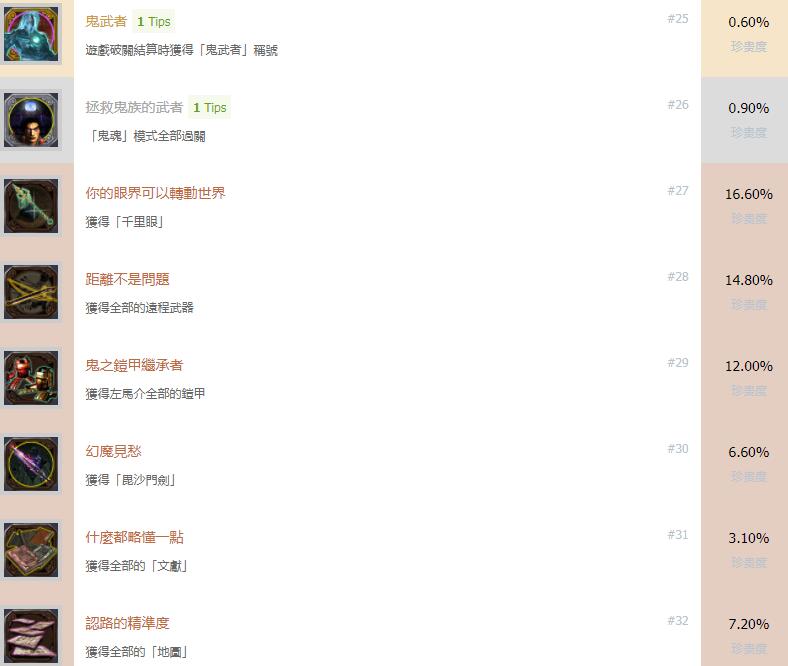
Task: Open the 鬼武者 achievement
Action: pos(106,21)
